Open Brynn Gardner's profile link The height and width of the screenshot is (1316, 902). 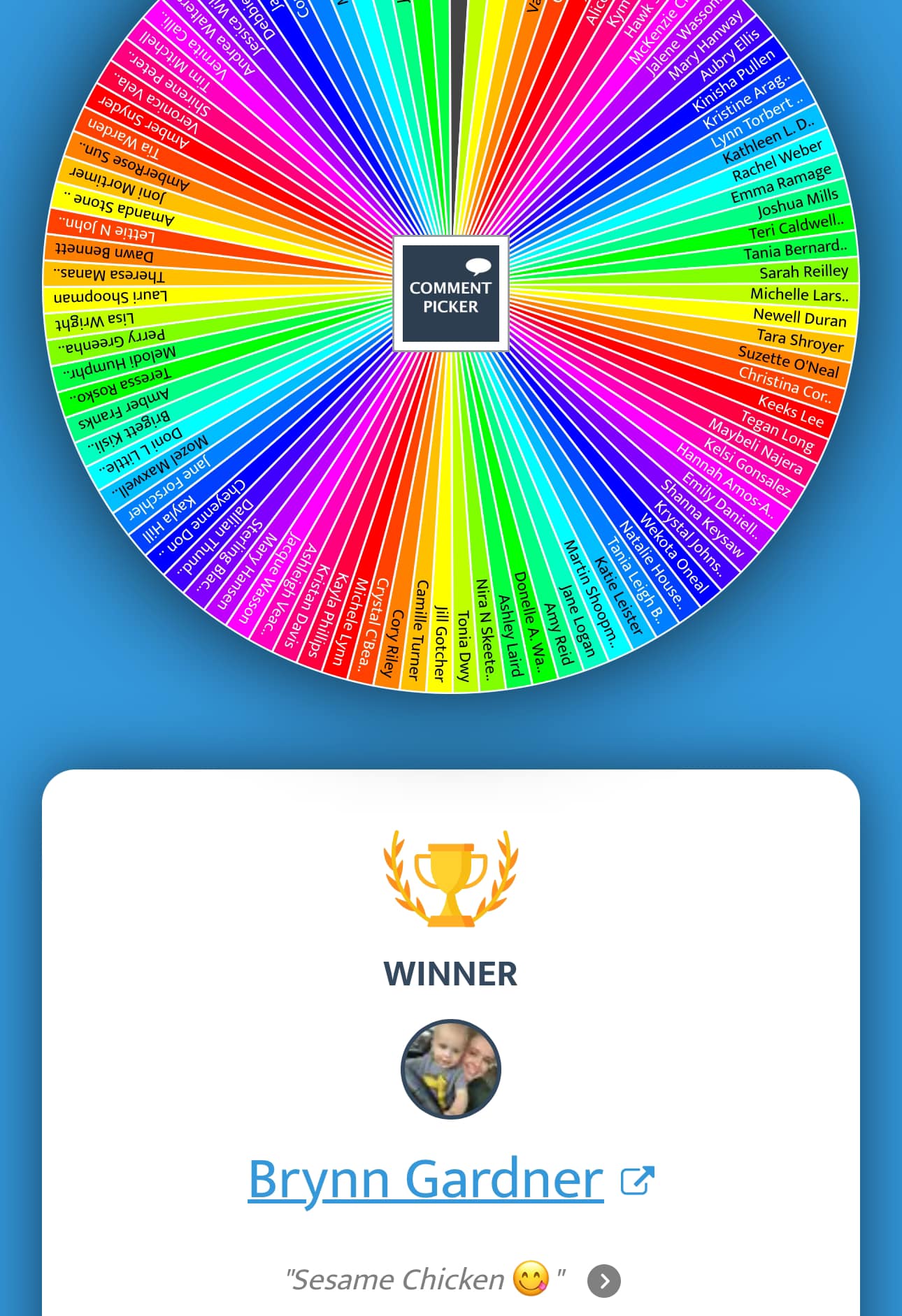click(425, 1180)
